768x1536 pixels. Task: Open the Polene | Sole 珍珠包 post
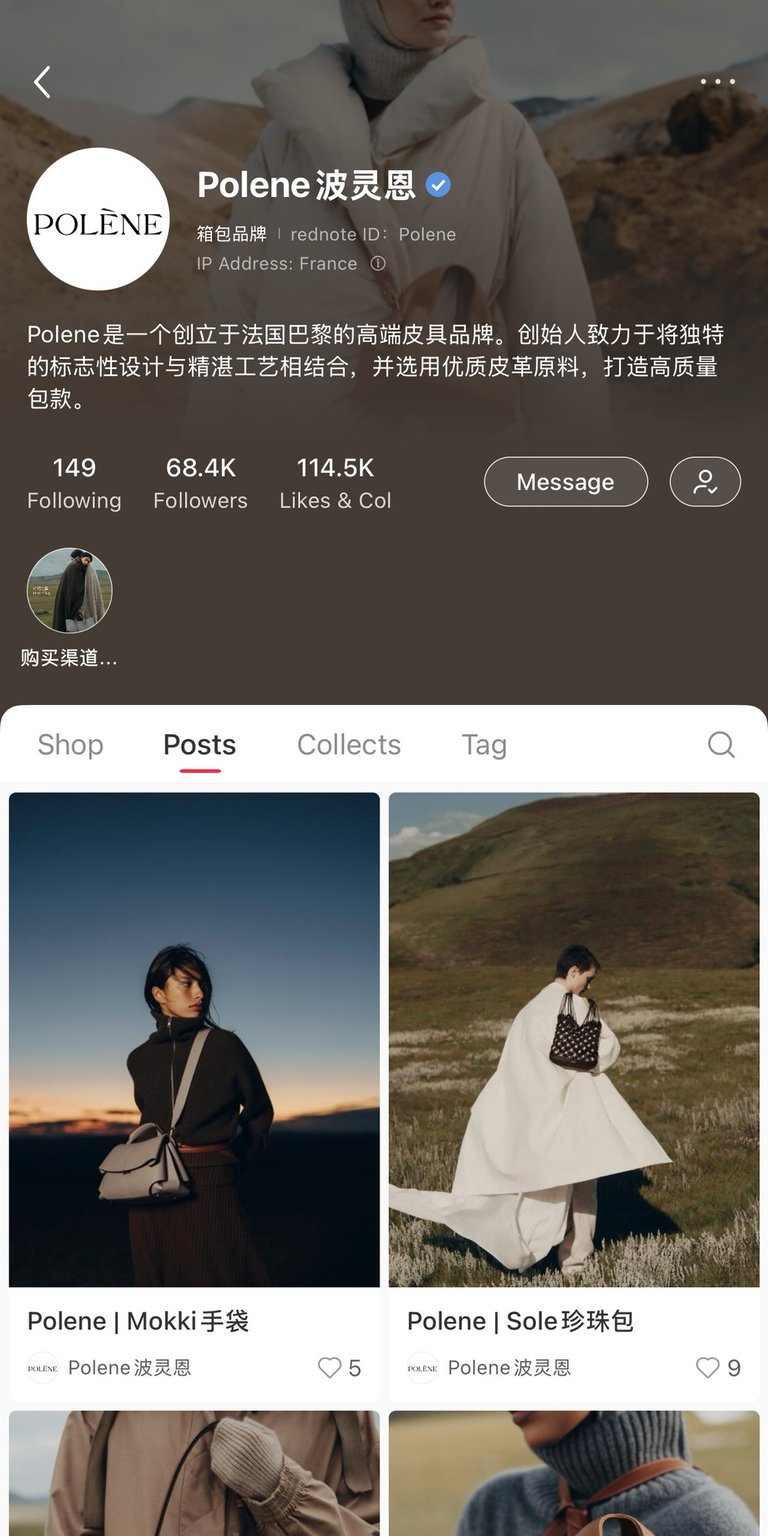point(574,1039)
